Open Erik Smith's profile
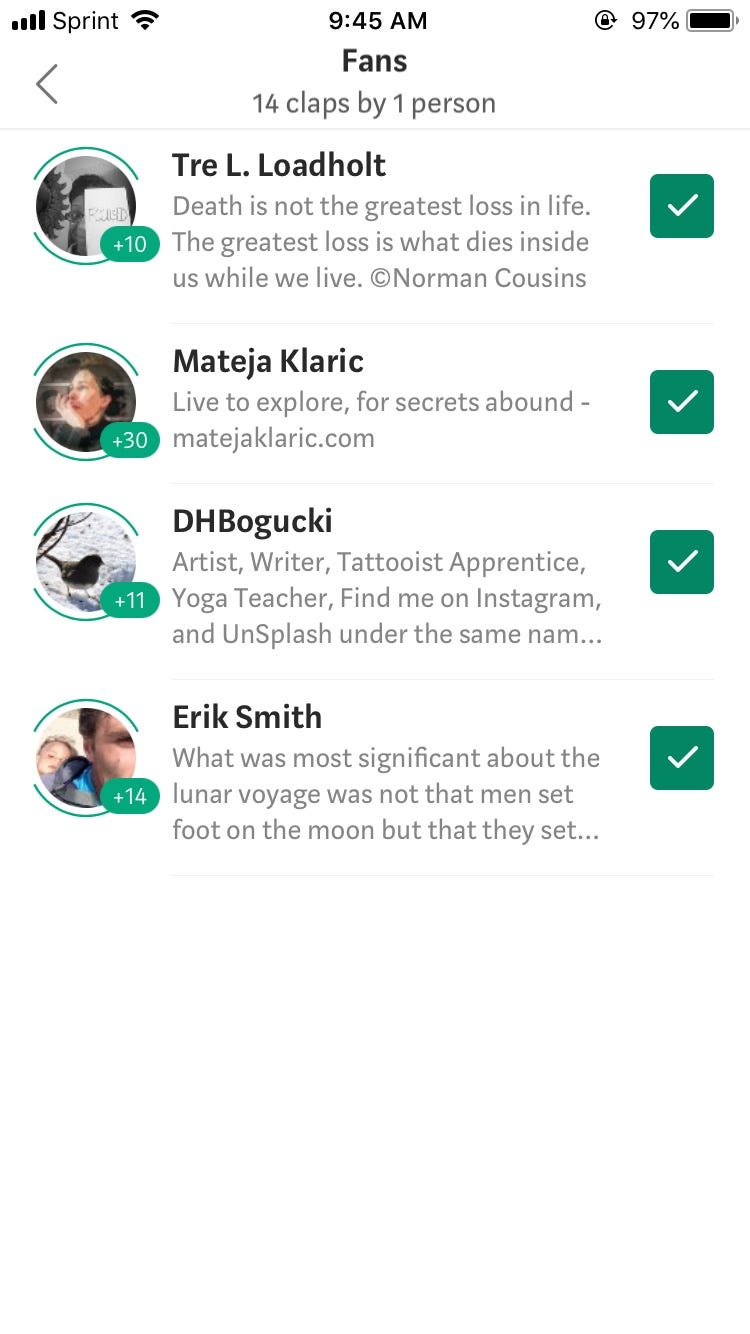 coord(247,717)
